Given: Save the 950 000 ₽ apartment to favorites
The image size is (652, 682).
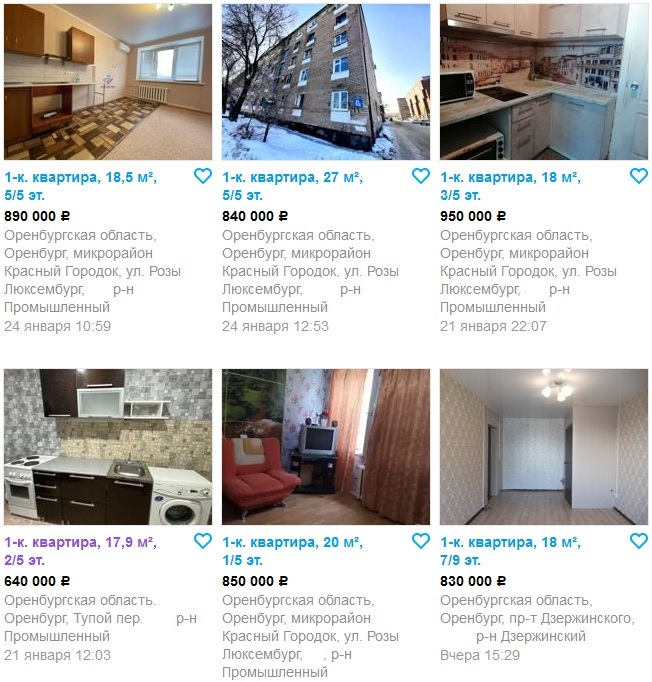Looking at the screenshot, I should click(x=639, y=176).
